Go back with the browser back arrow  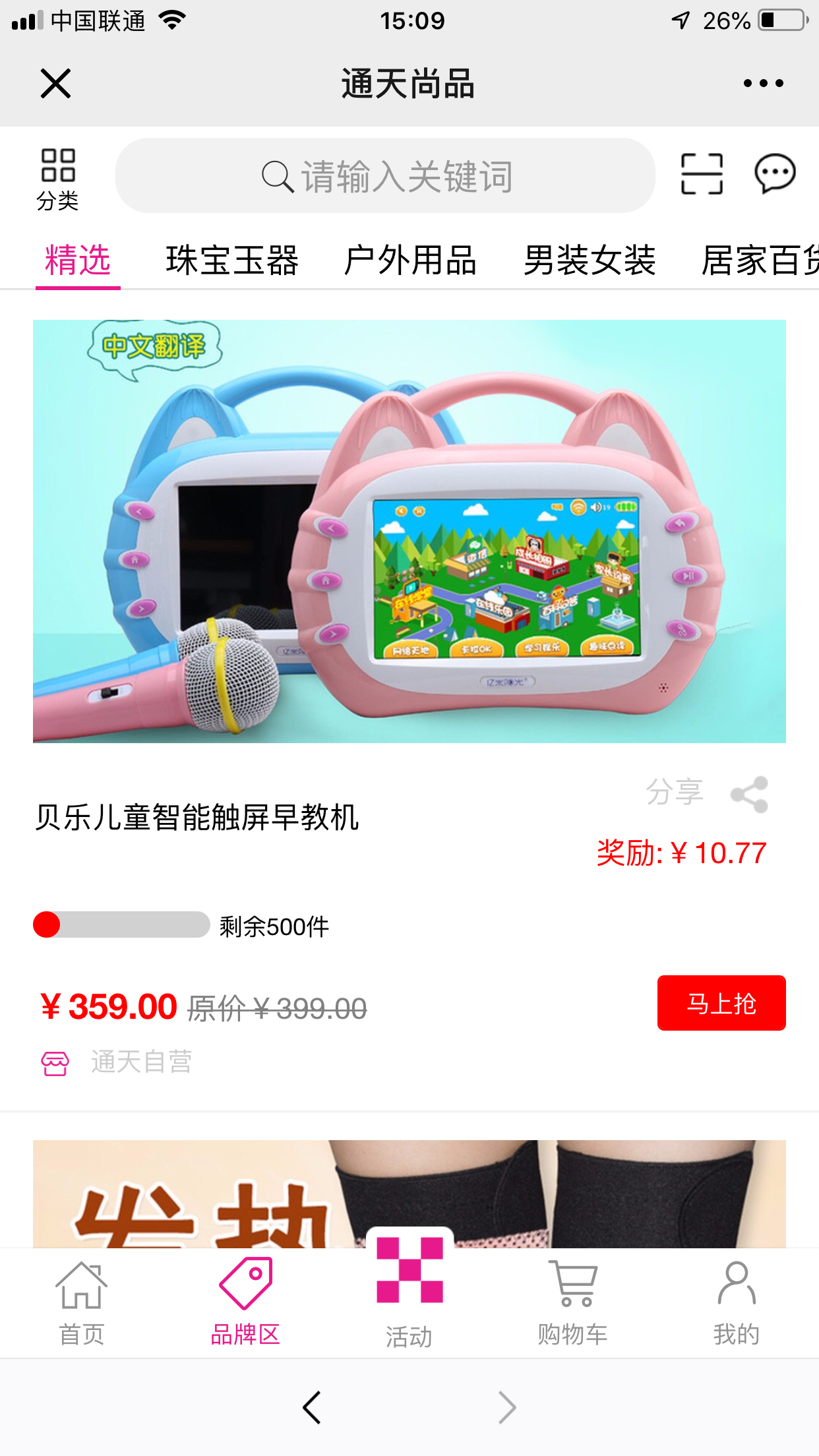pyautogui.click(x=312, y=1408)
